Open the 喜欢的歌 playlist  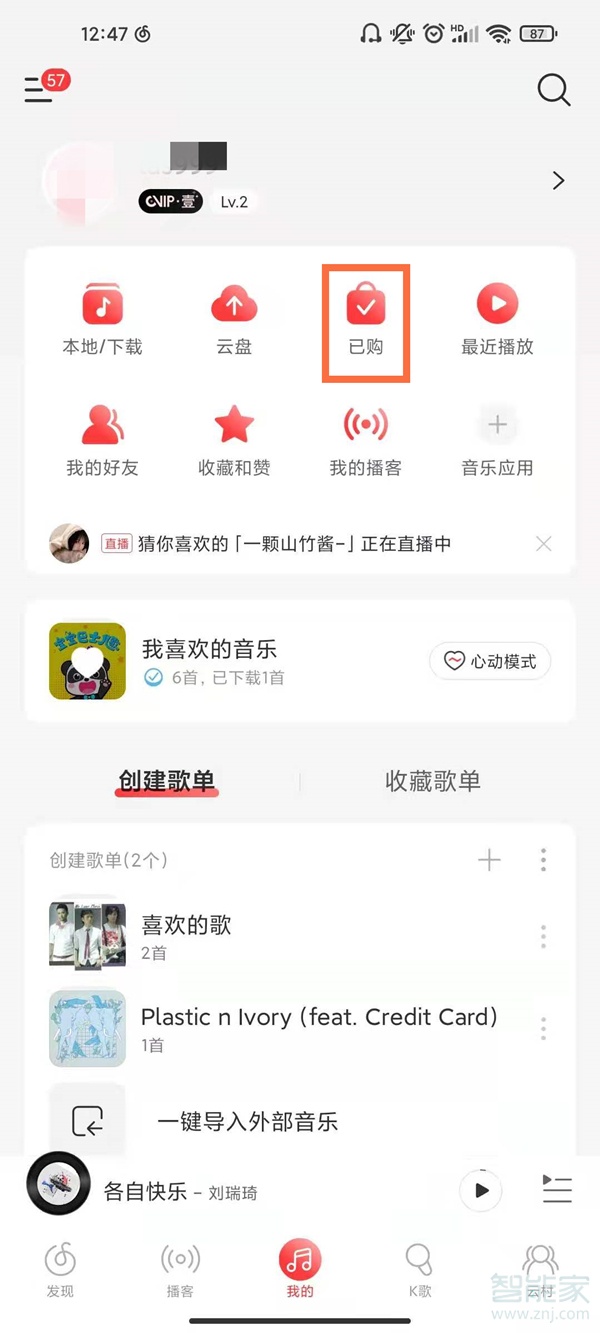[x=186, y=936]
